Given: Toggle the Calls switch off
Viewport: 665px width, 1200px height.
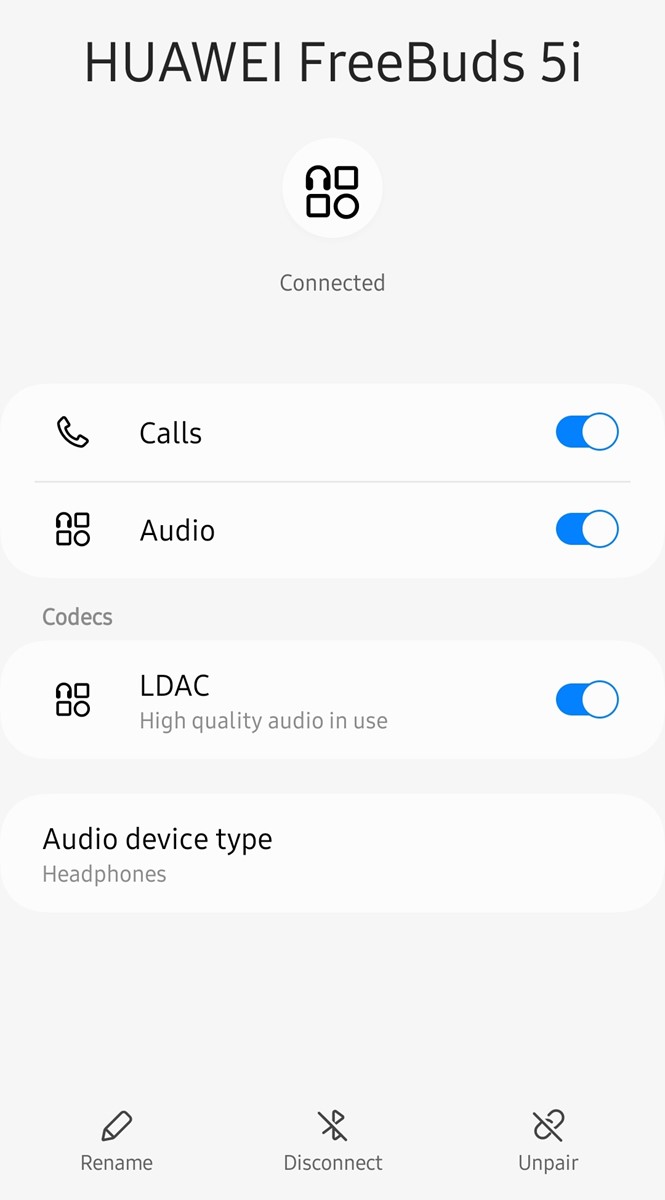Looking at the screenshot, I should (x=587, y=432).
